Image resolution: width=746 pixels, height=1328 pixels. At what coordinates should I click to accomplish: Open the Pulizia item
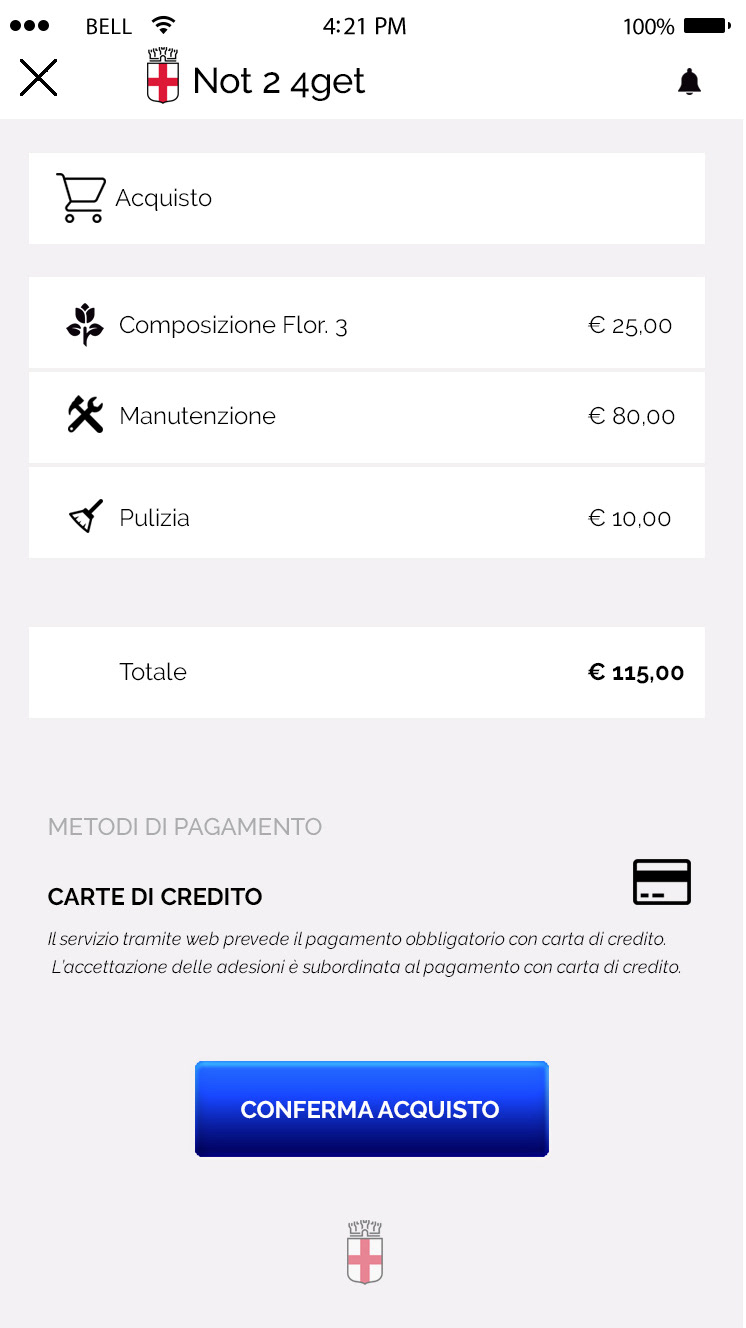(367, 512)
